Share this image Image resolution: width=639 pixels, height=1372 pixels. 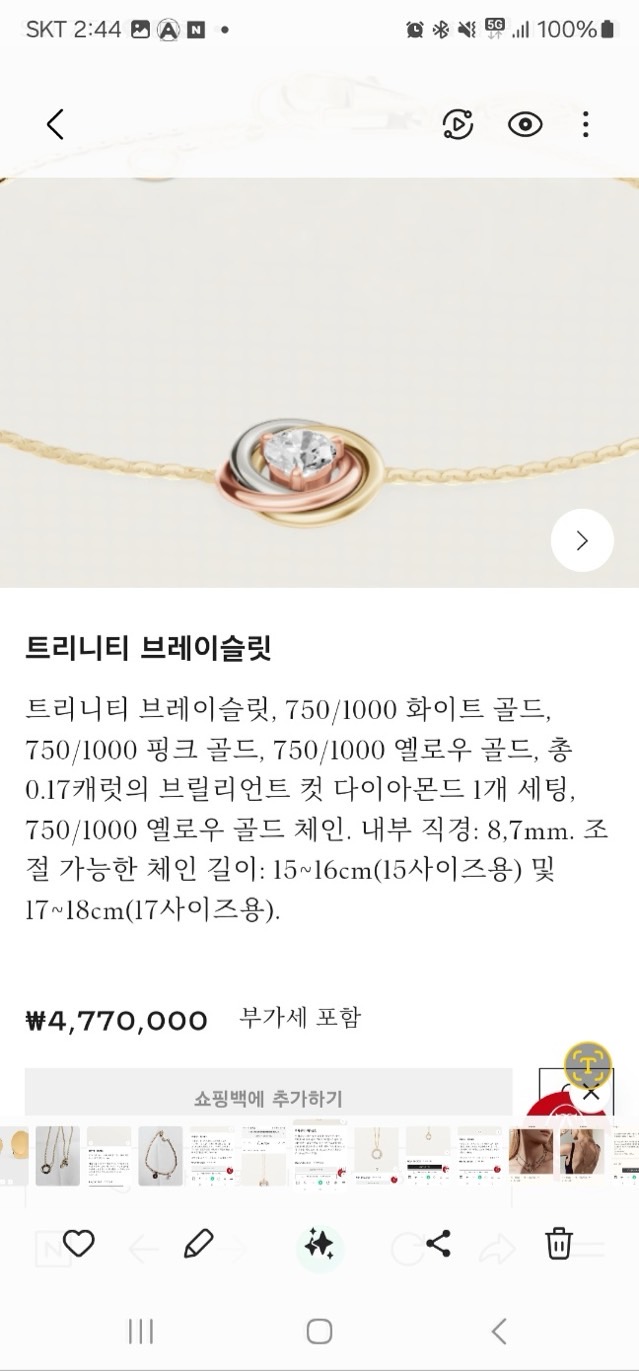(x=438, y=1244)
